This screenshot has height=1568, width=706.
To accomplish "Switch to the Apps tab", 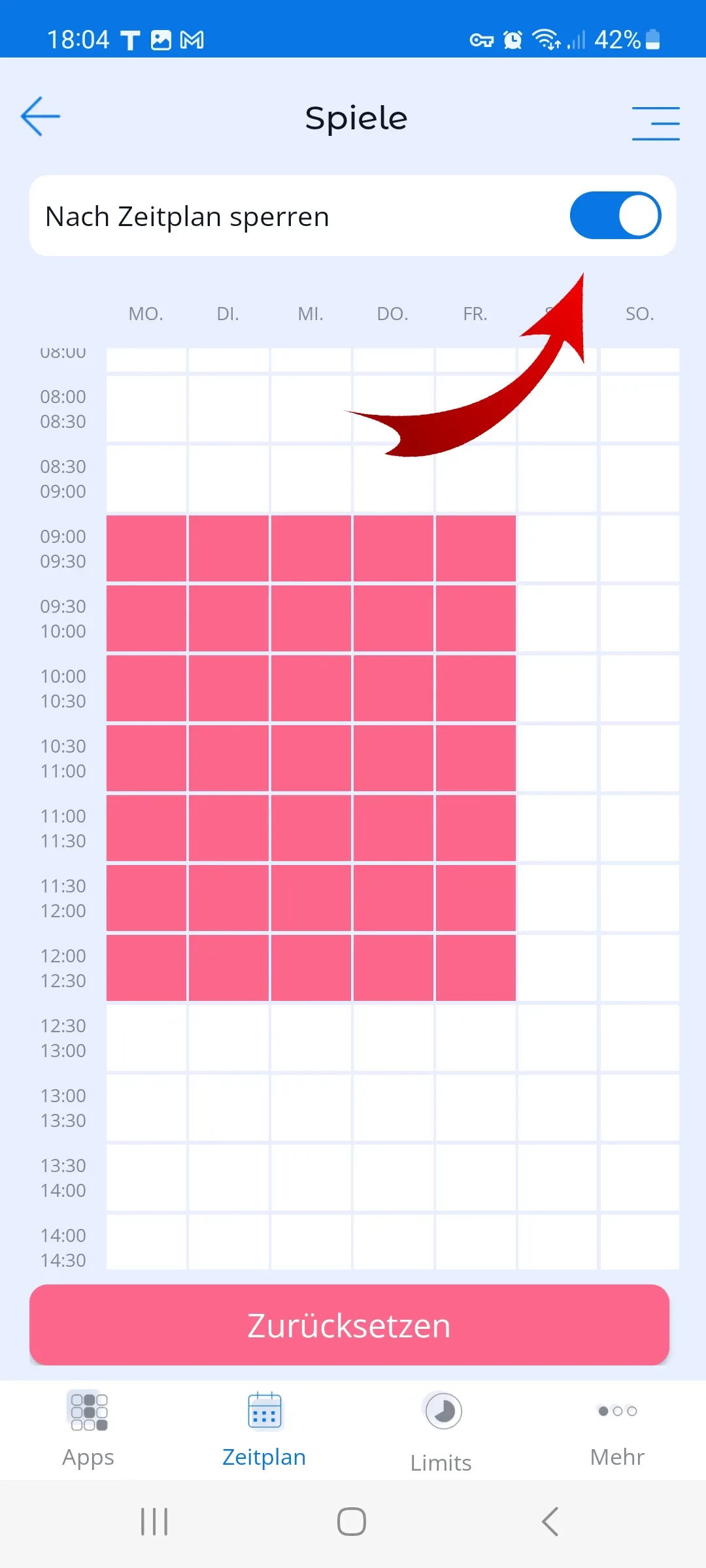I will [x=88, y=1428].
